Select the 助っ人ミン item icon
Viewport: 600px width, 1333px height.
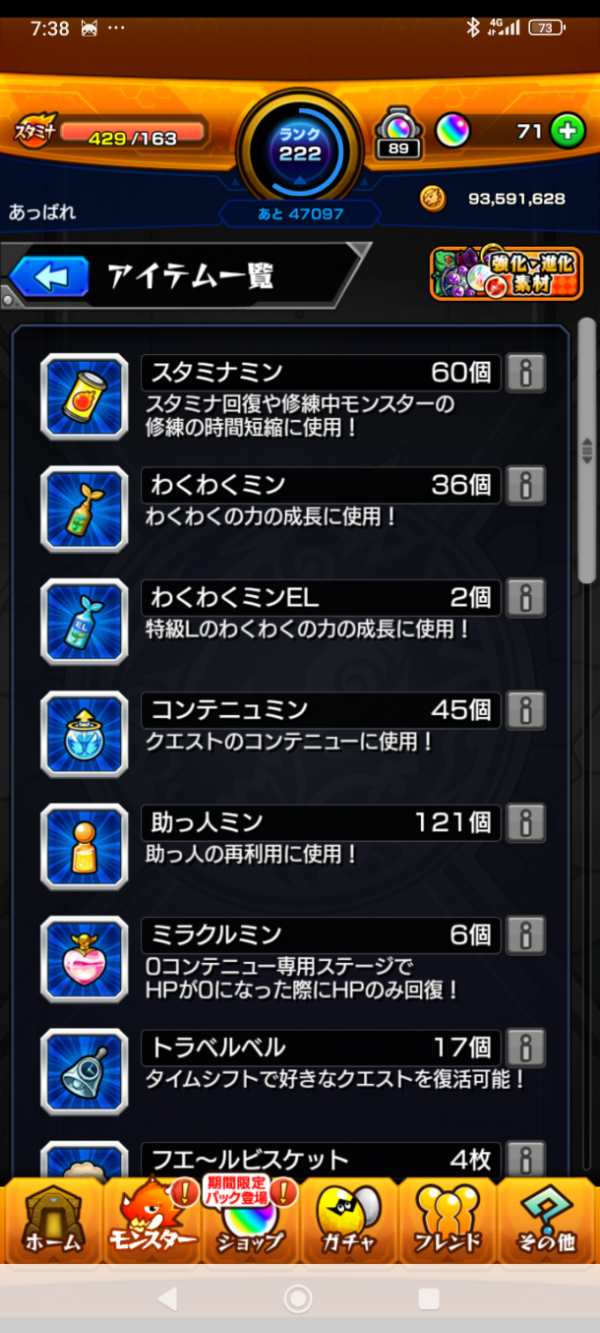(84, 846)
